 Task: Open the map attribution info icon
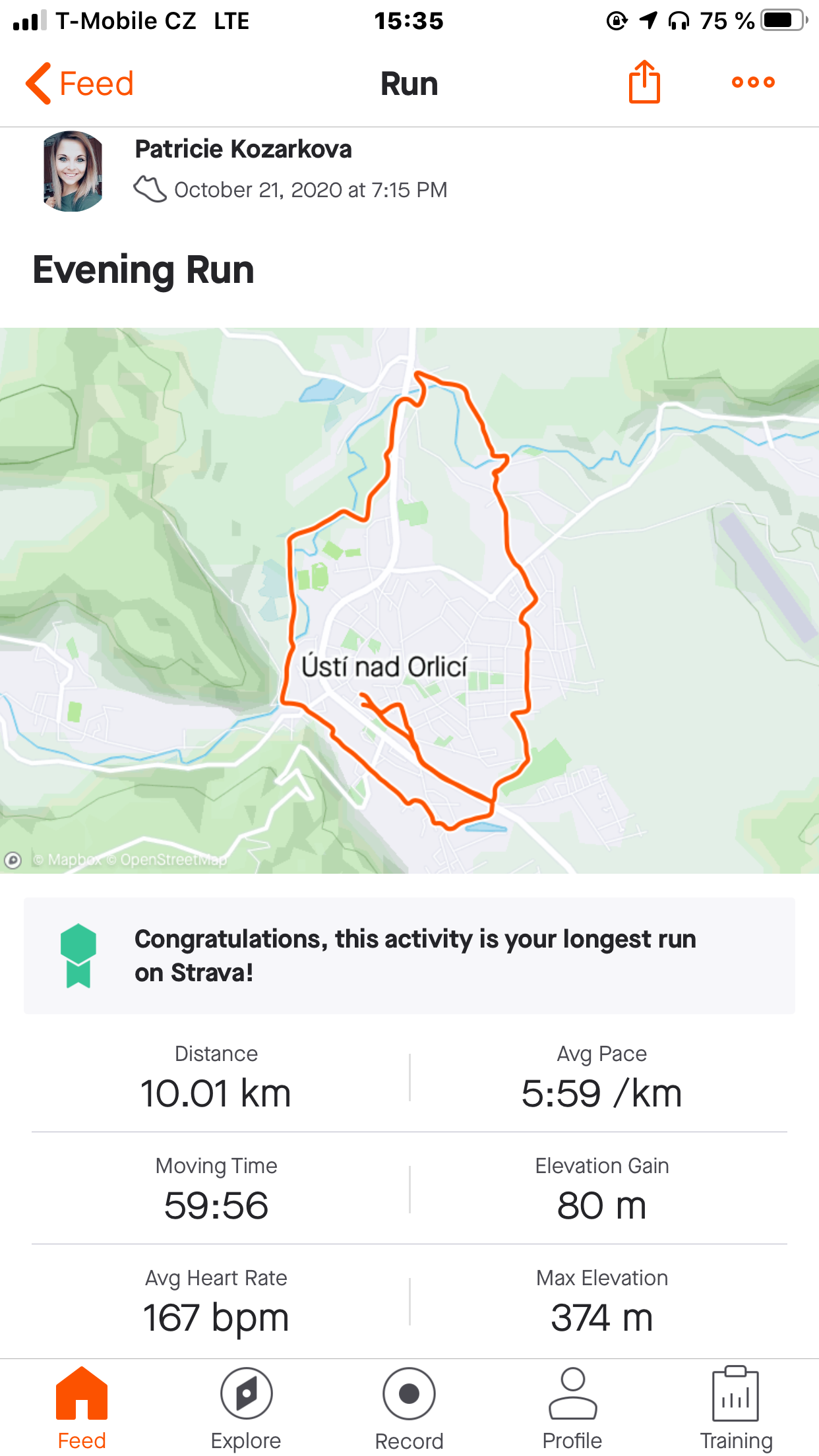[x=13, y=860]
